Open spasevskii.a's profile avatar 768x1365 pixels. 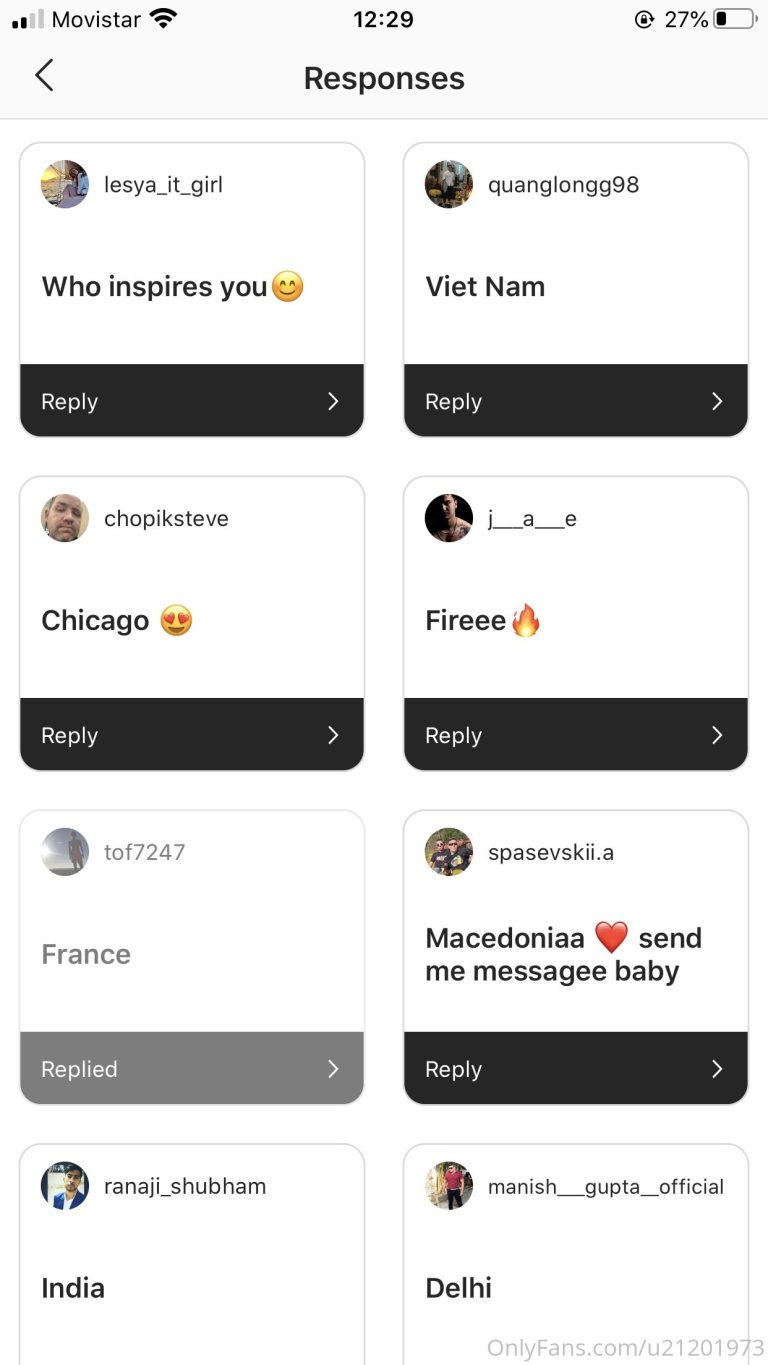pyautogui.click(x=449, y=852)
